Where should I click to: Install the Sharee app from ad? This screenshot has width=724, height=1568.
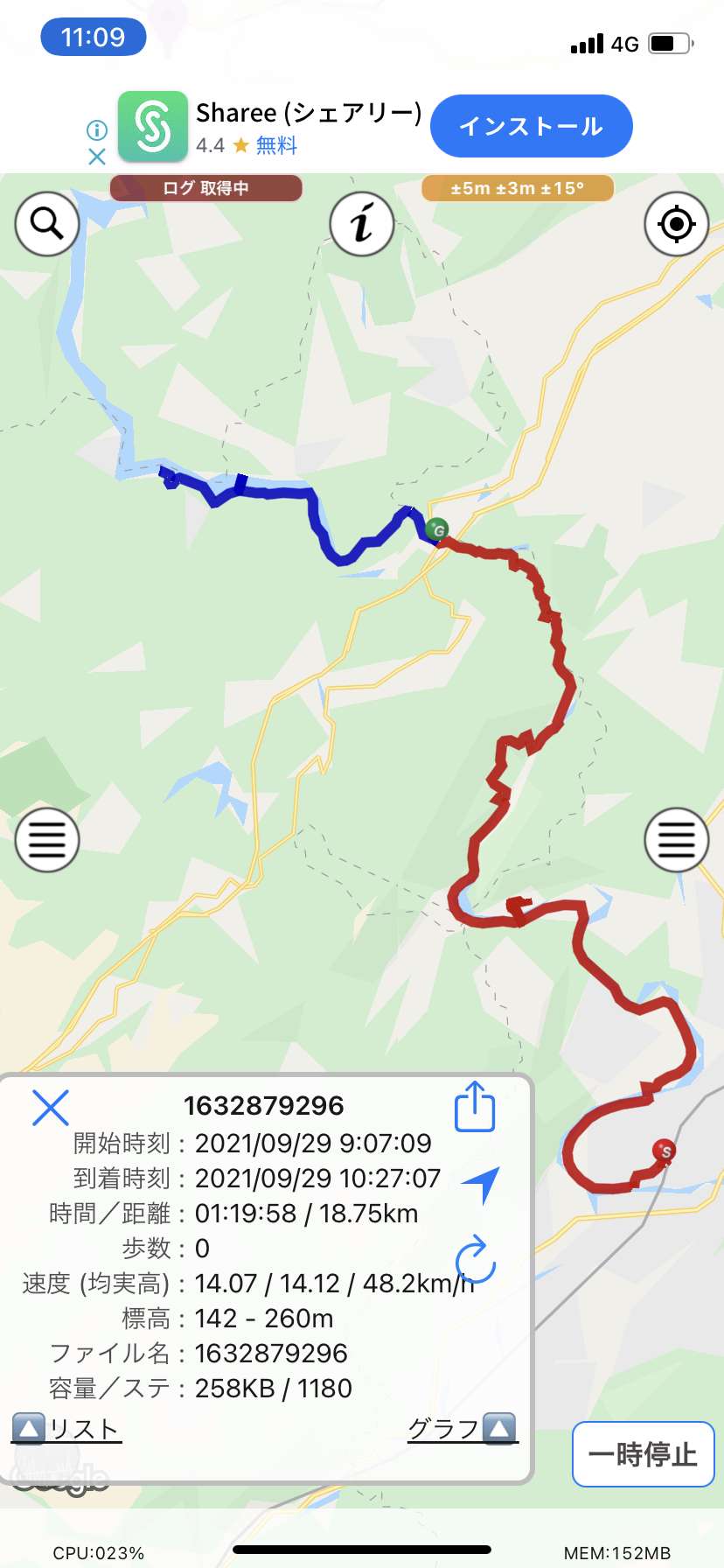point(531,126)
